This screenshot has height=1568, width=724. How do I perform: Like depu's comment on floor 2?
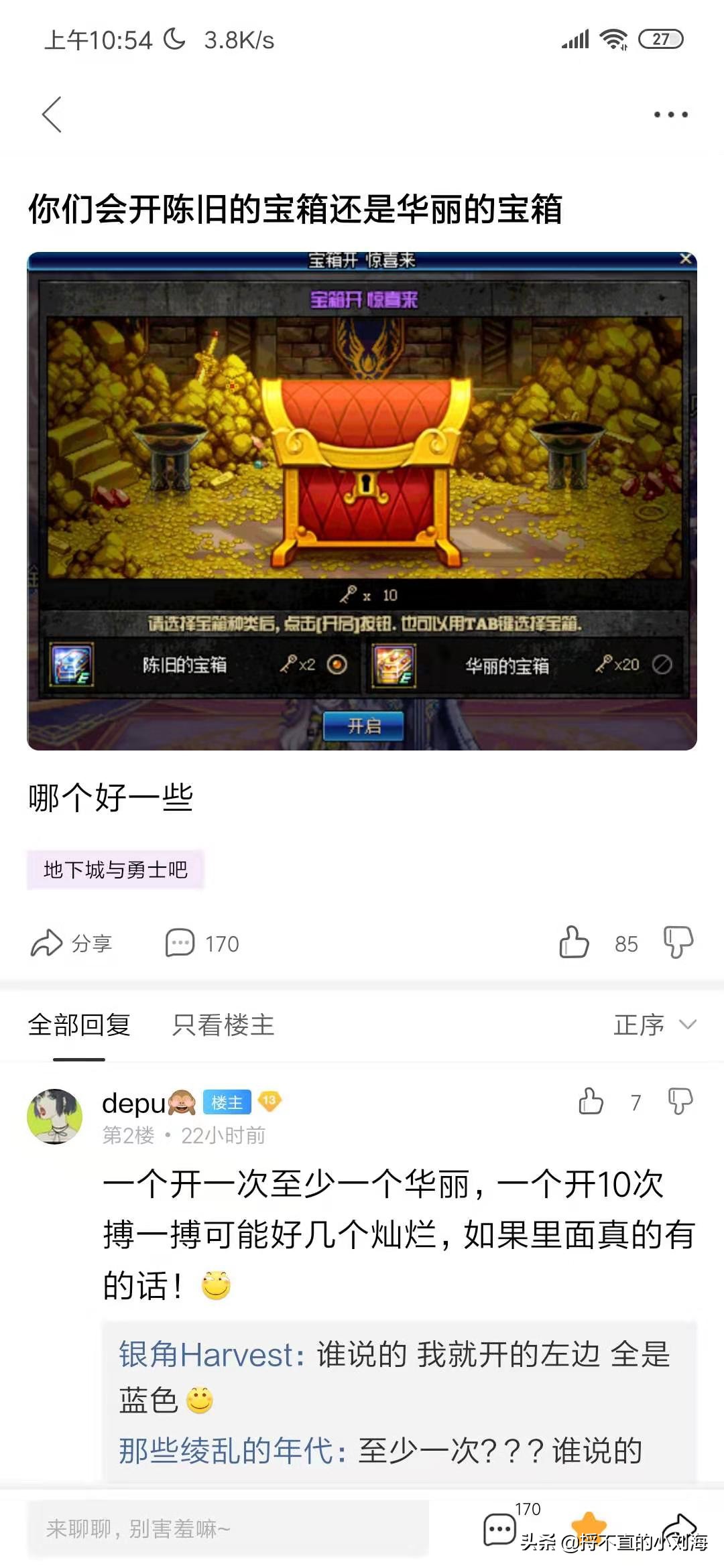(x=591, y=1102)
